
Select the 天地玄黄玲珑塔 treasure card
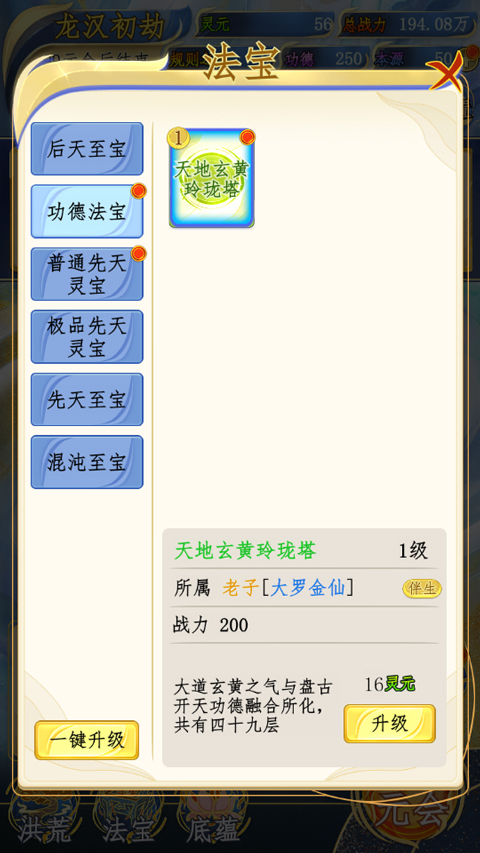coord(212,178)
